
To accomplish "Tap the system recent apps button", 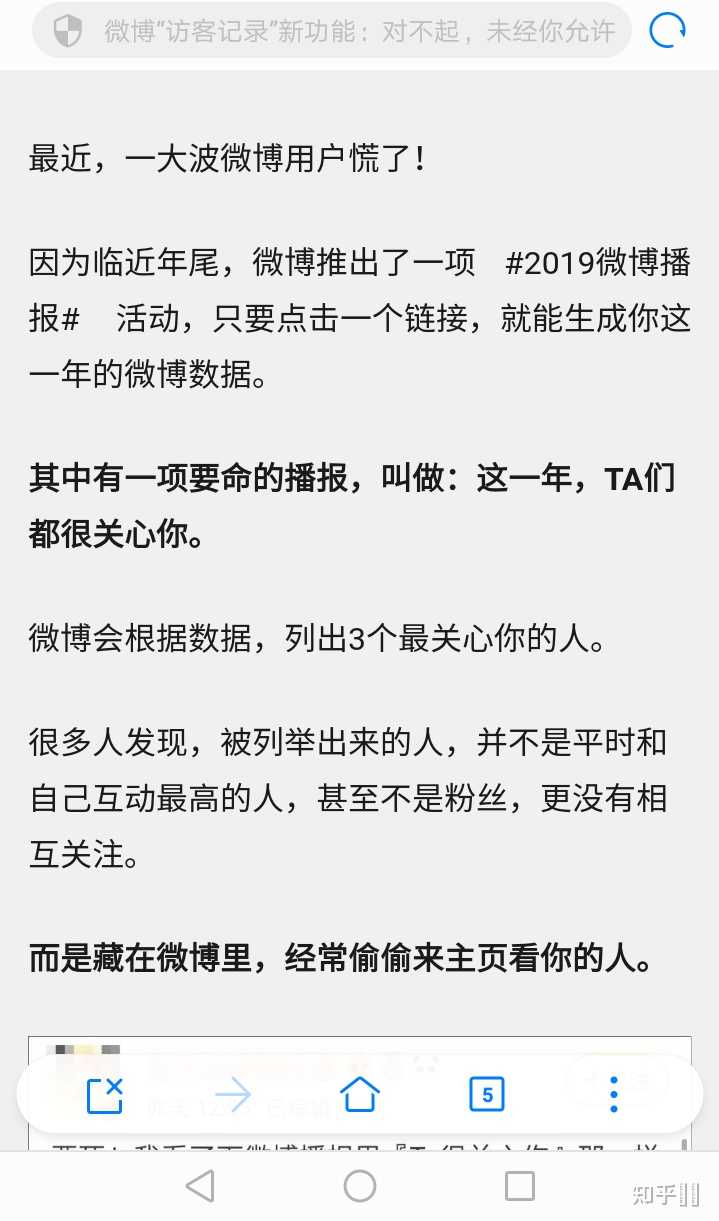I will tap(520, 1186).
